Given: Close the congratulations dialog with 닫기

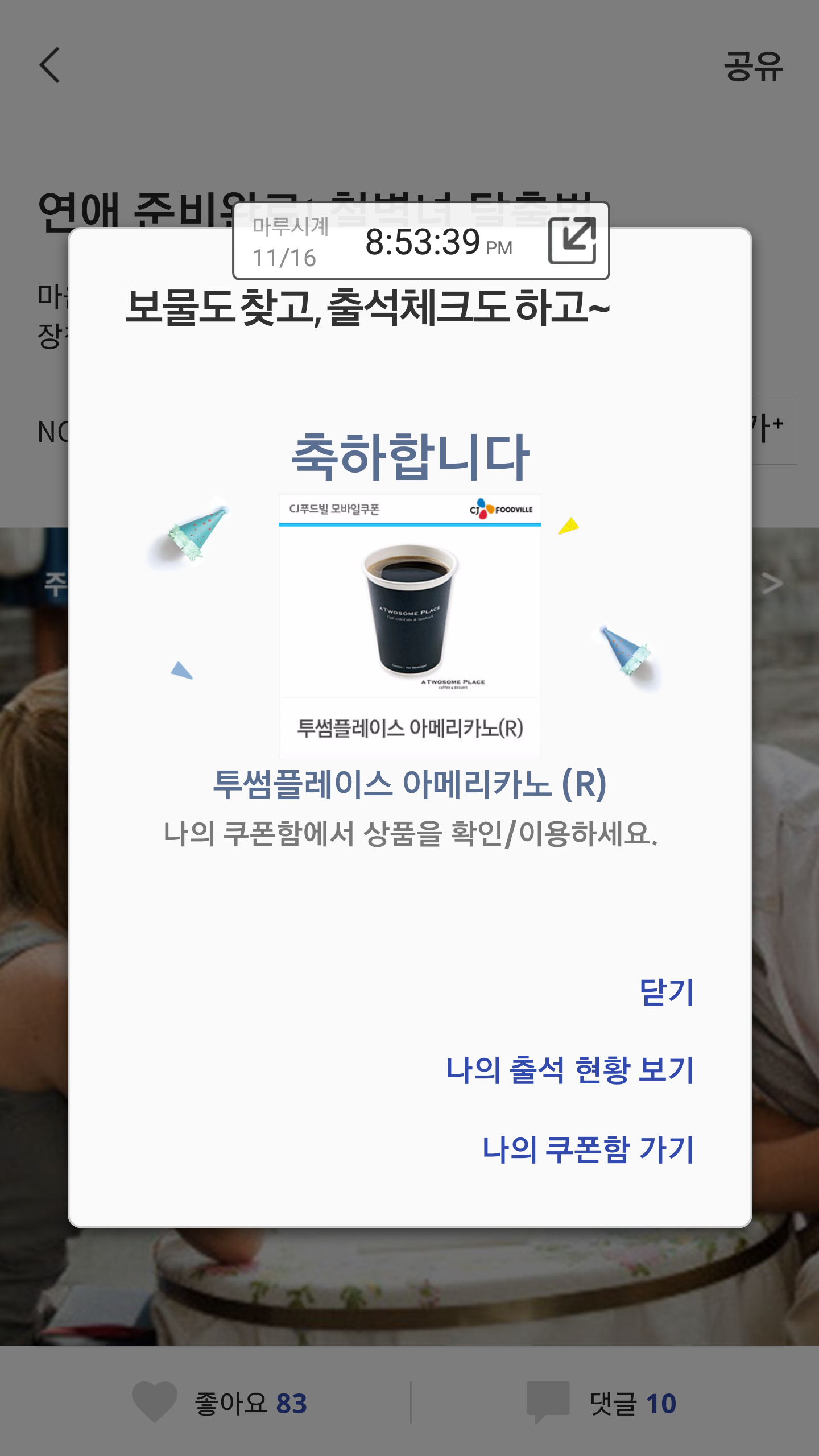Looking at the screenshot, I should (666, 992).
